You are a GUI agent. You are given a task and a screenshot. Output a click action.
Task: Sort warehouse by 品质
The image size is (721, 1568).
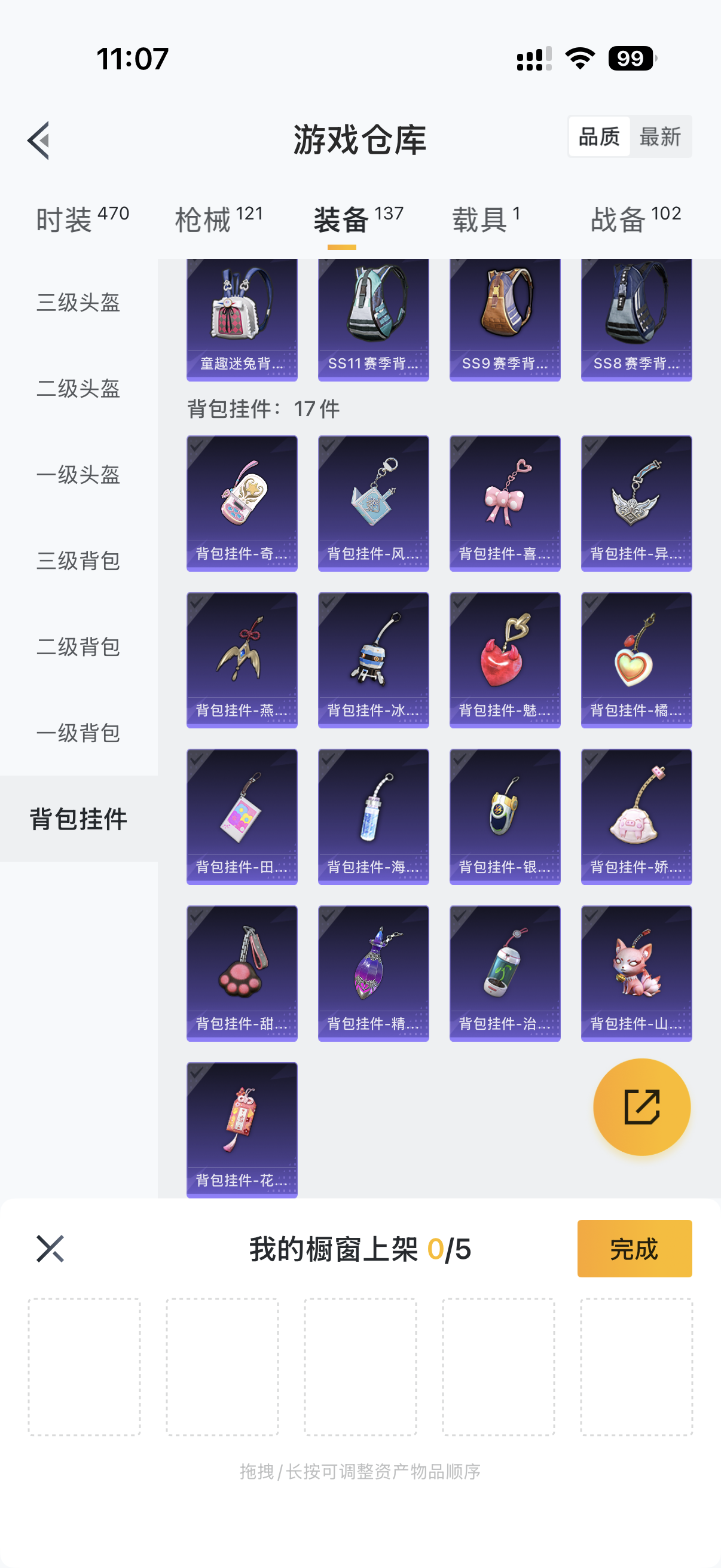point(598,136)
